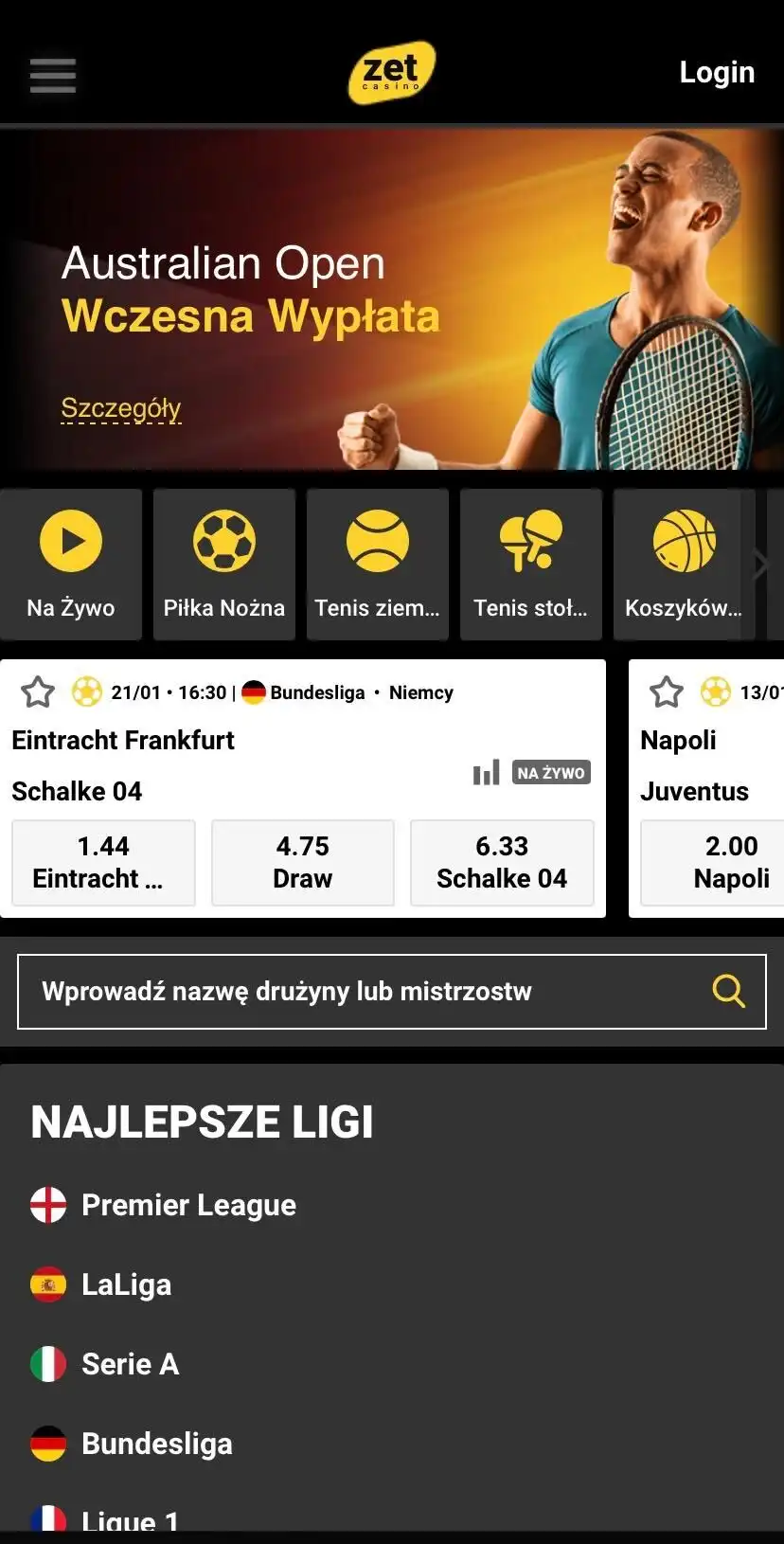Tap the Login button

click(x=716, y=73)
